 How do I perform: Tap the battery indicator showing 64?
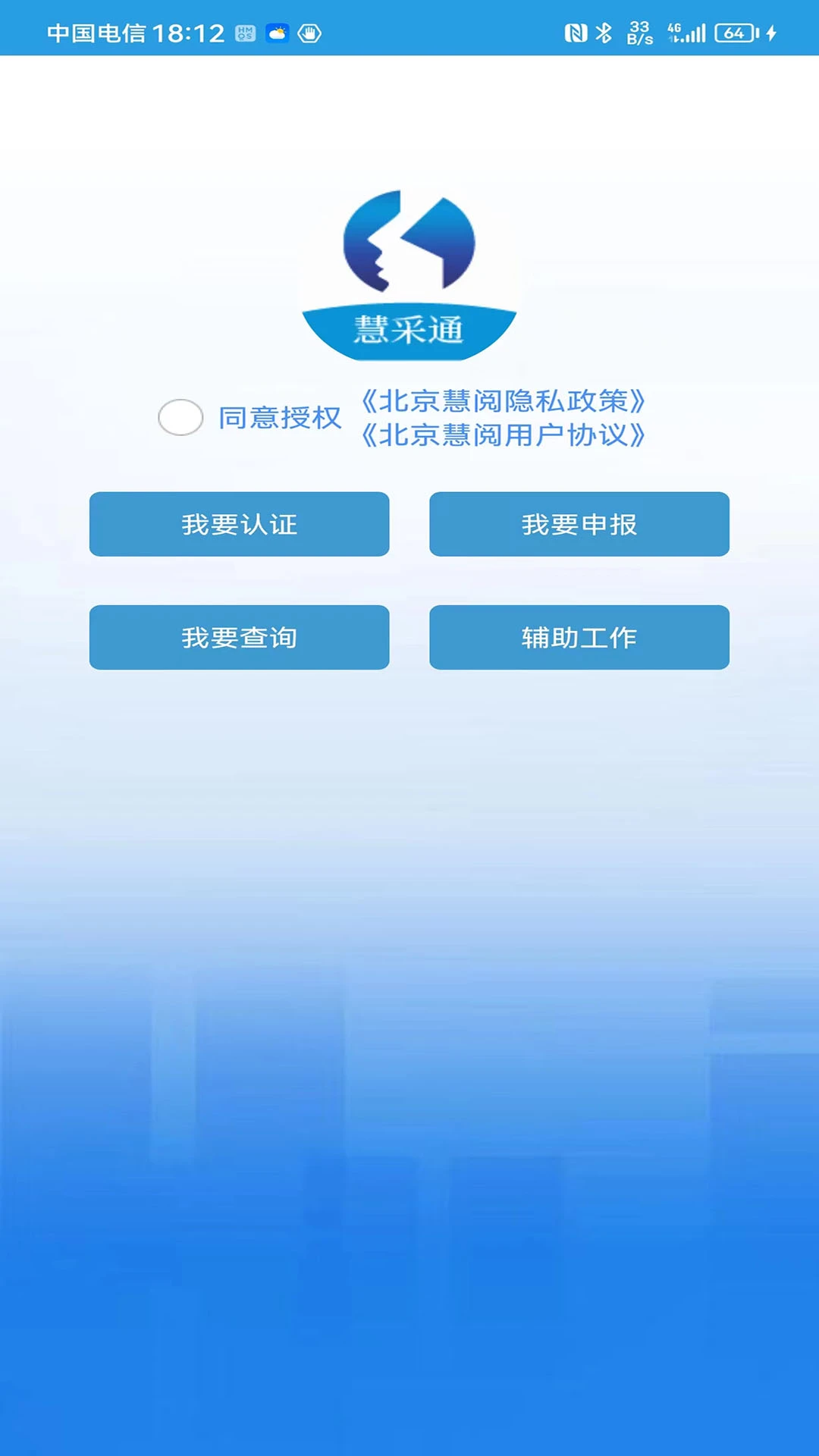[734, 32]
